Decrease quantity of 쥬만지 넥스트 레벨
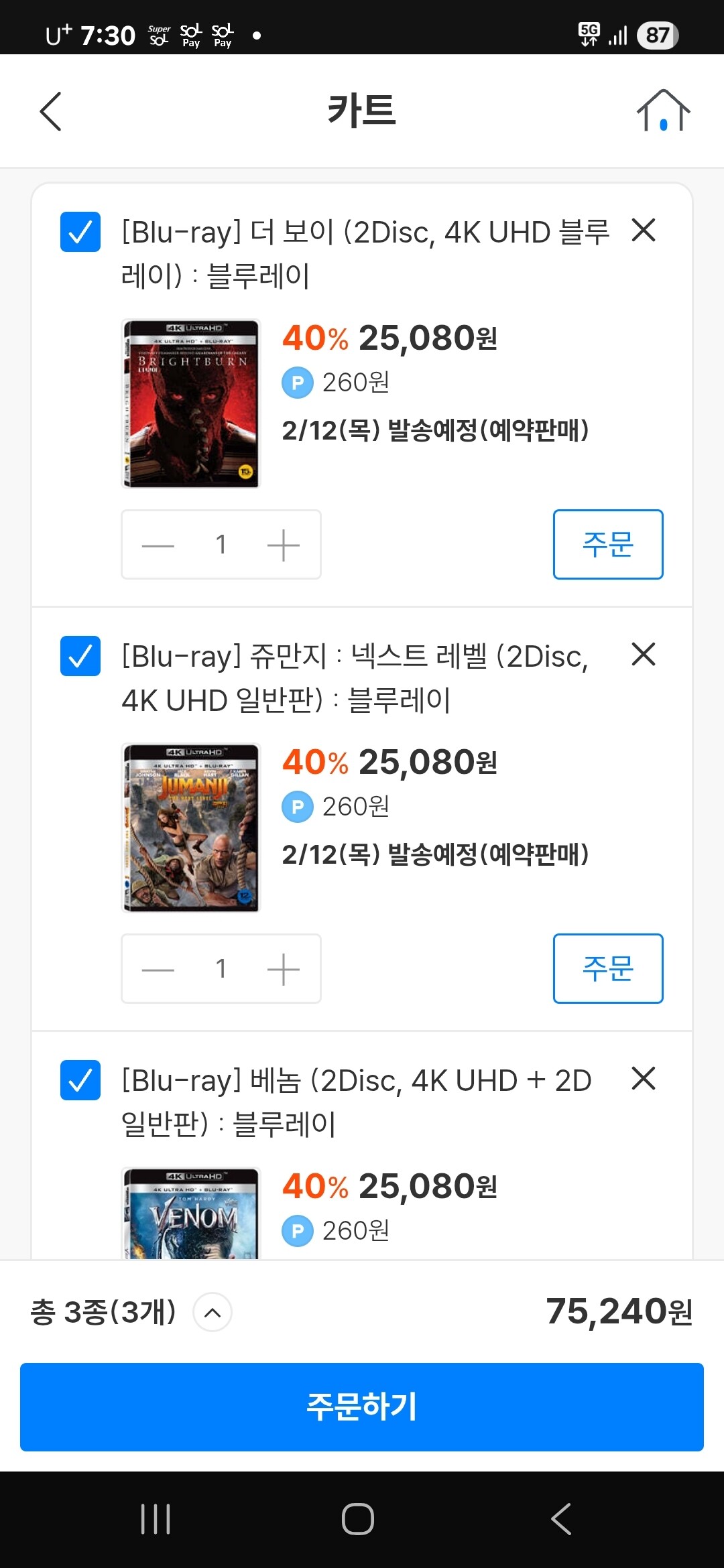724x1568 pixels. click(x=158, y=969)
